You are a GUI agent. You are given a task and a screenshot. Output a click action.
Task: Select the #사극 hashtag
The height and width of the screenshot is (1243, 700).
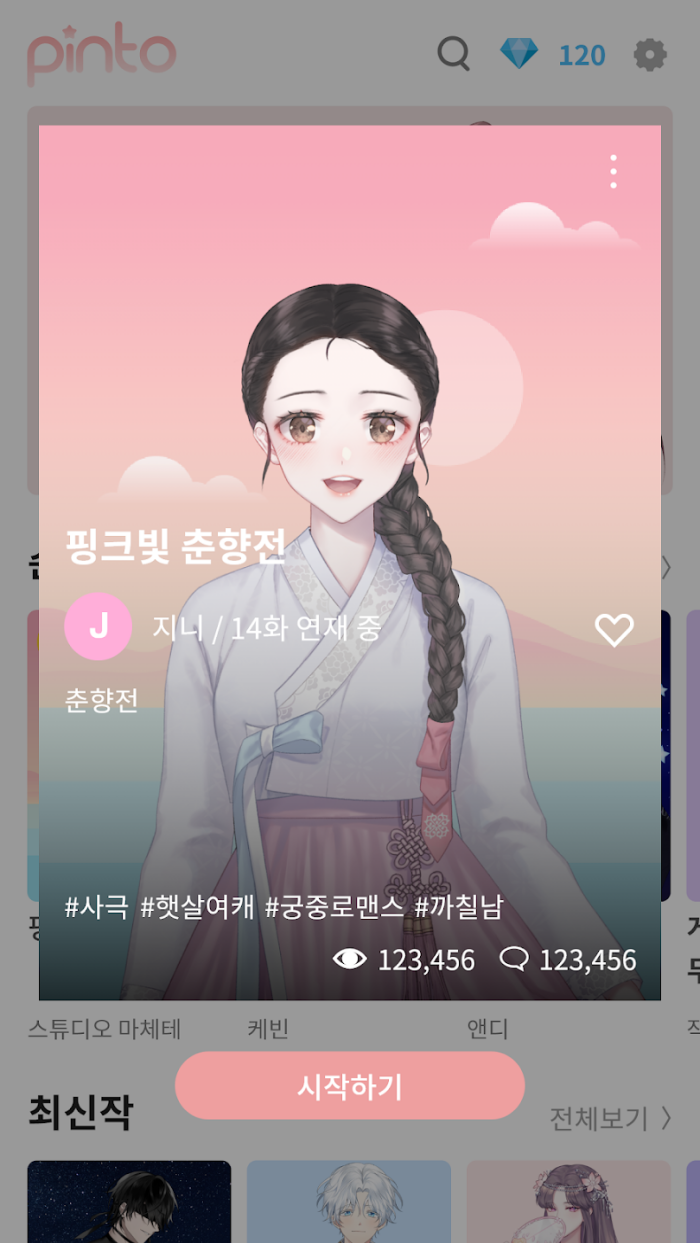pyautogui.click(x=97, y=907)
